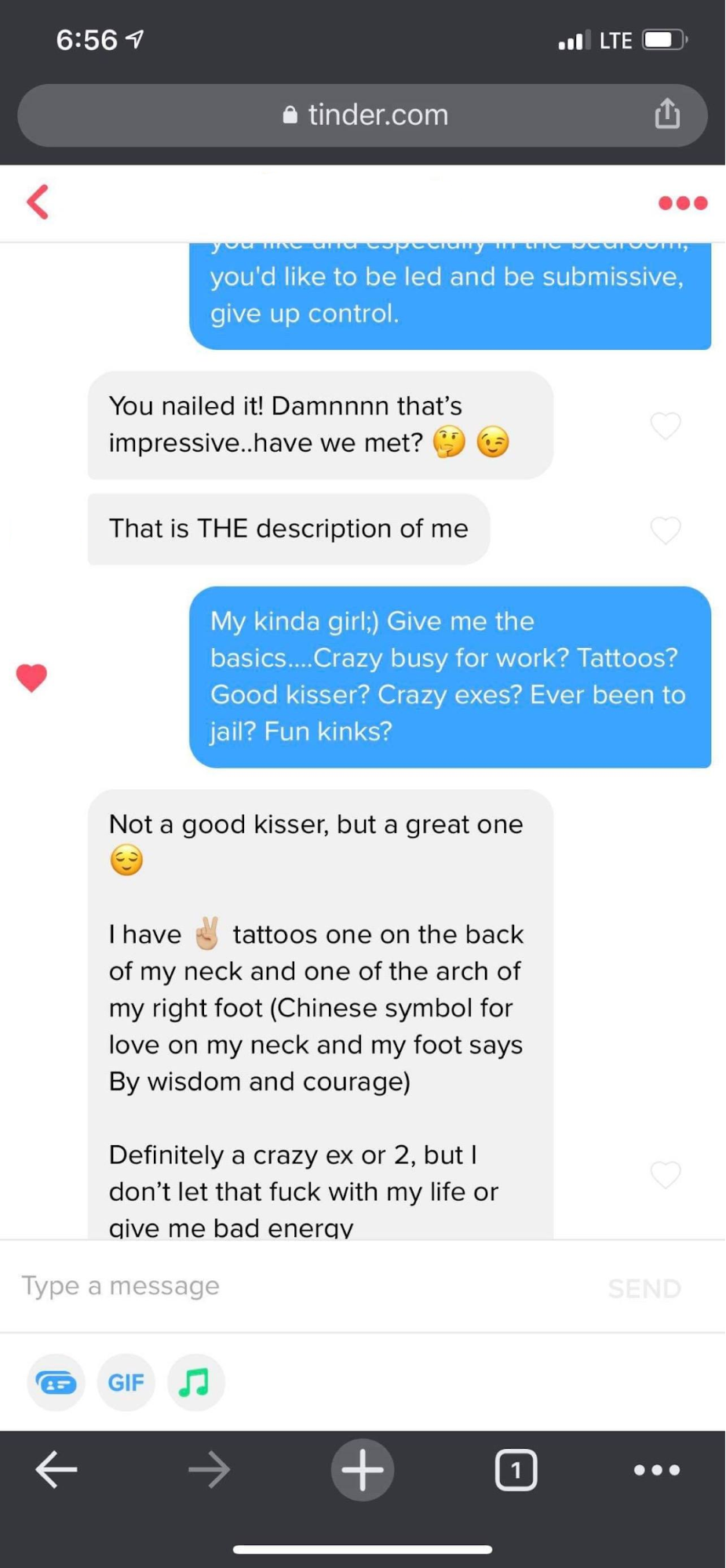The width and height of the screenshot is (726, 1568).
Task: Open the blue sticker card icon
Action: 56,1382
